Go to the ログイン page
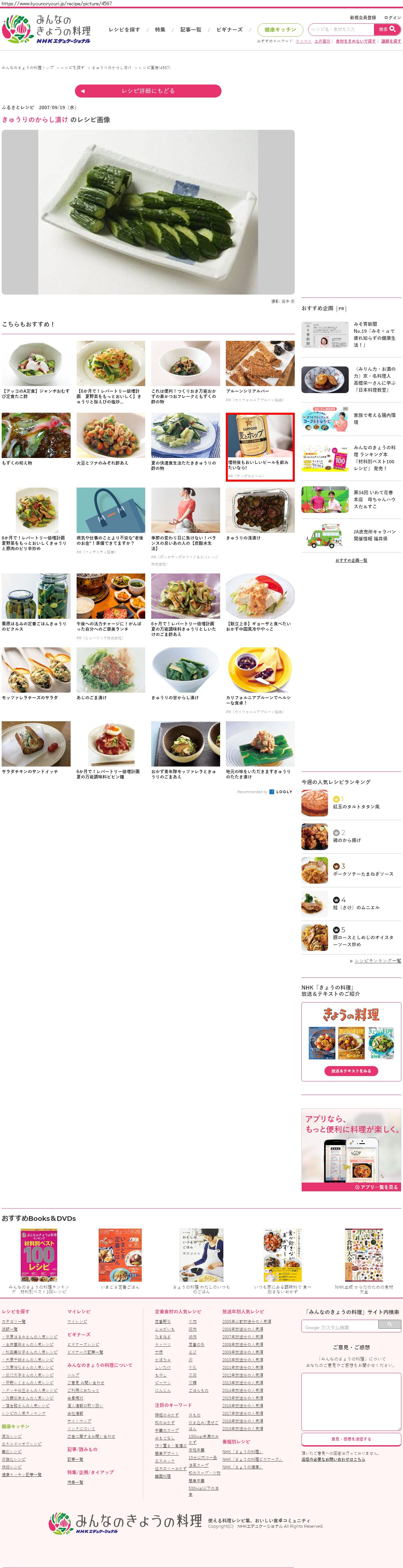403x1568 pixels. click(x=392, y=18)
